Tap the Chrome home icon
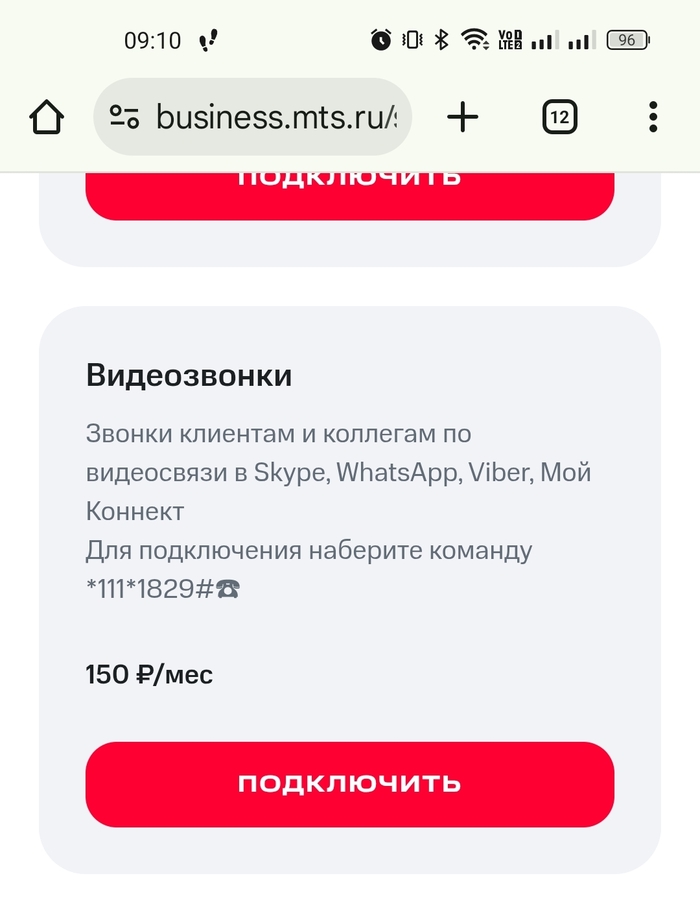 pos(47,118)
